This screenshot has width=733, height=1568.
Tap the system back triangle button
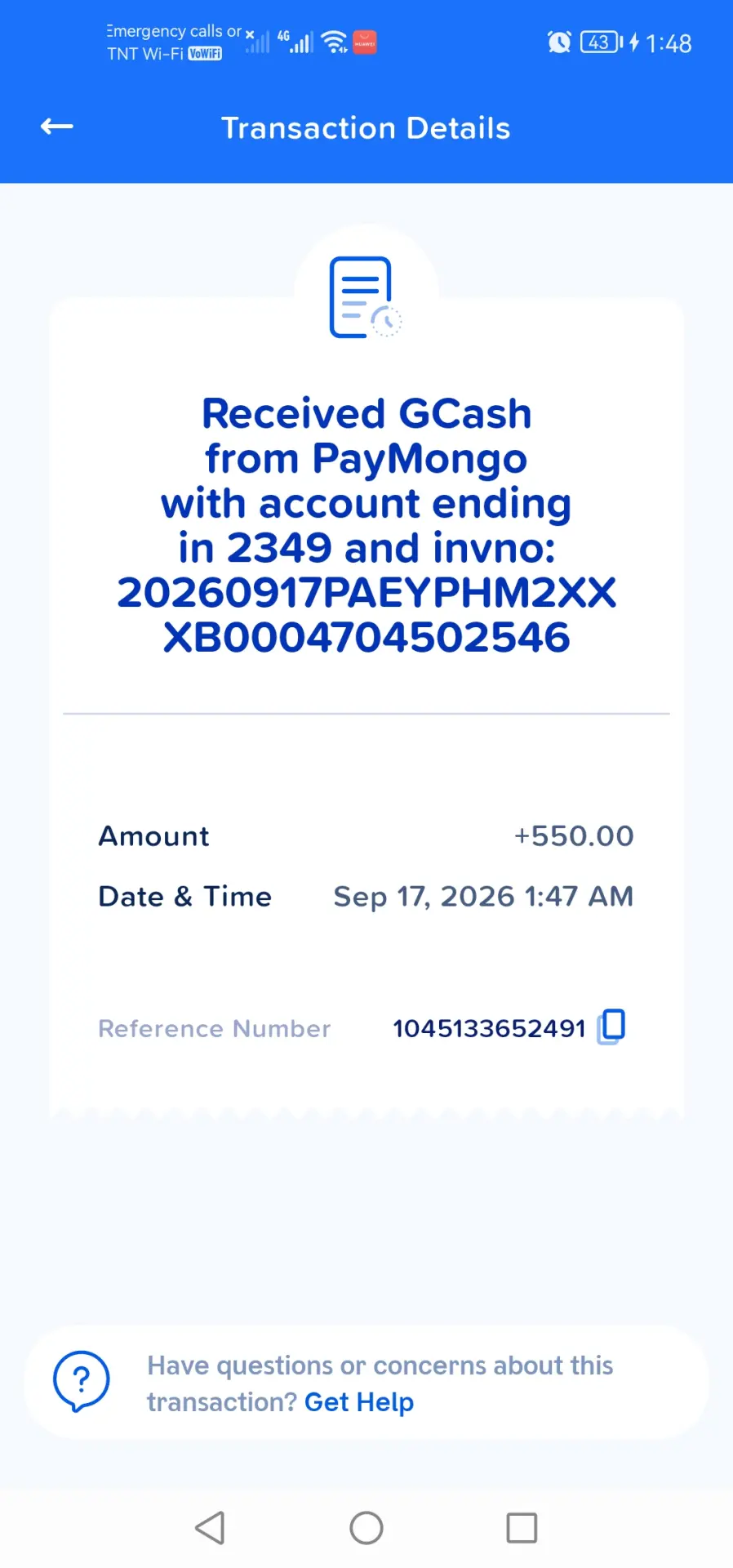pyautogui.click(x=211, y=1528)
